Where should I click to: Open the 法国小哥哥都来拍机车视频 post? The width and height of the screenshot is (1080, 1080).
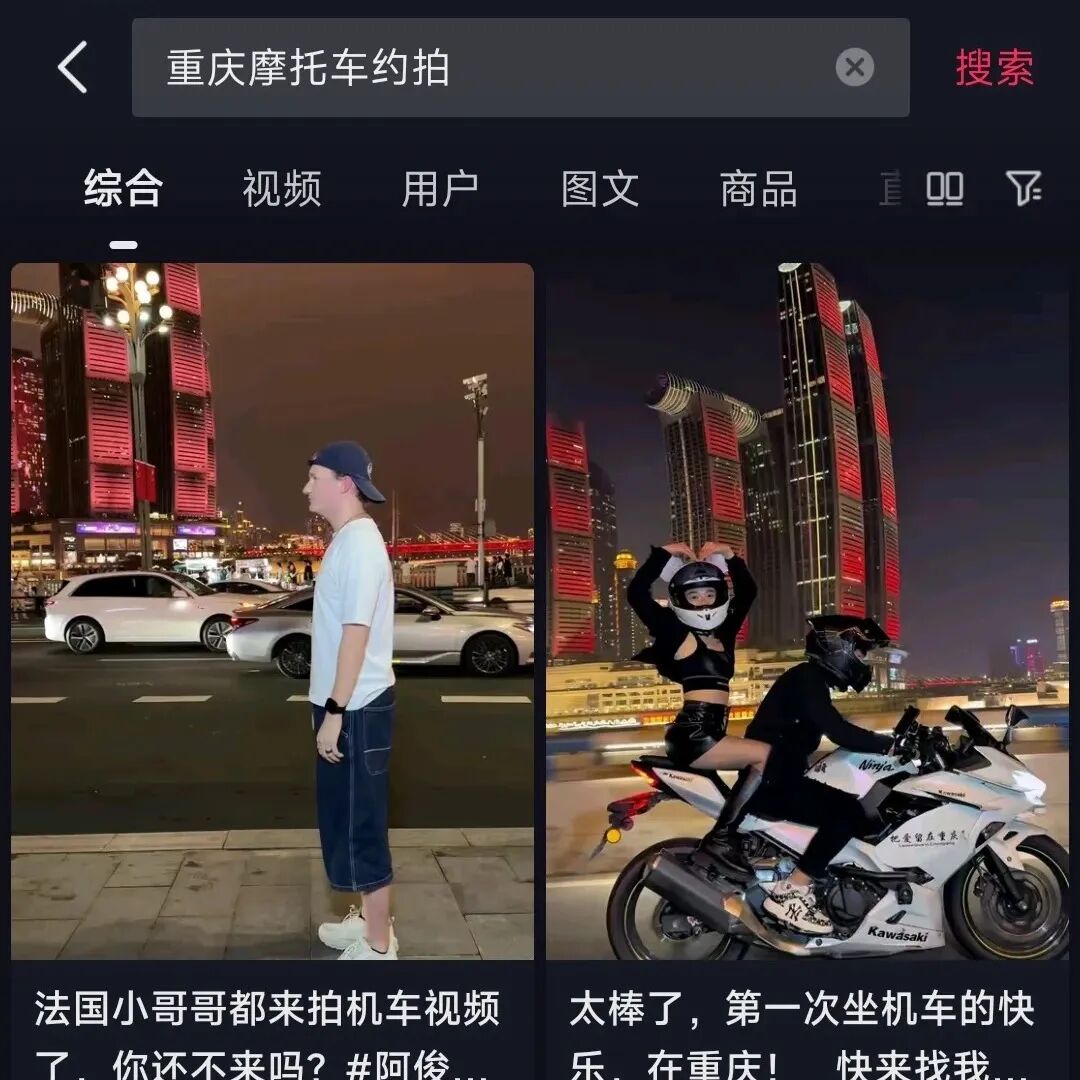click(x=272, y=612)
